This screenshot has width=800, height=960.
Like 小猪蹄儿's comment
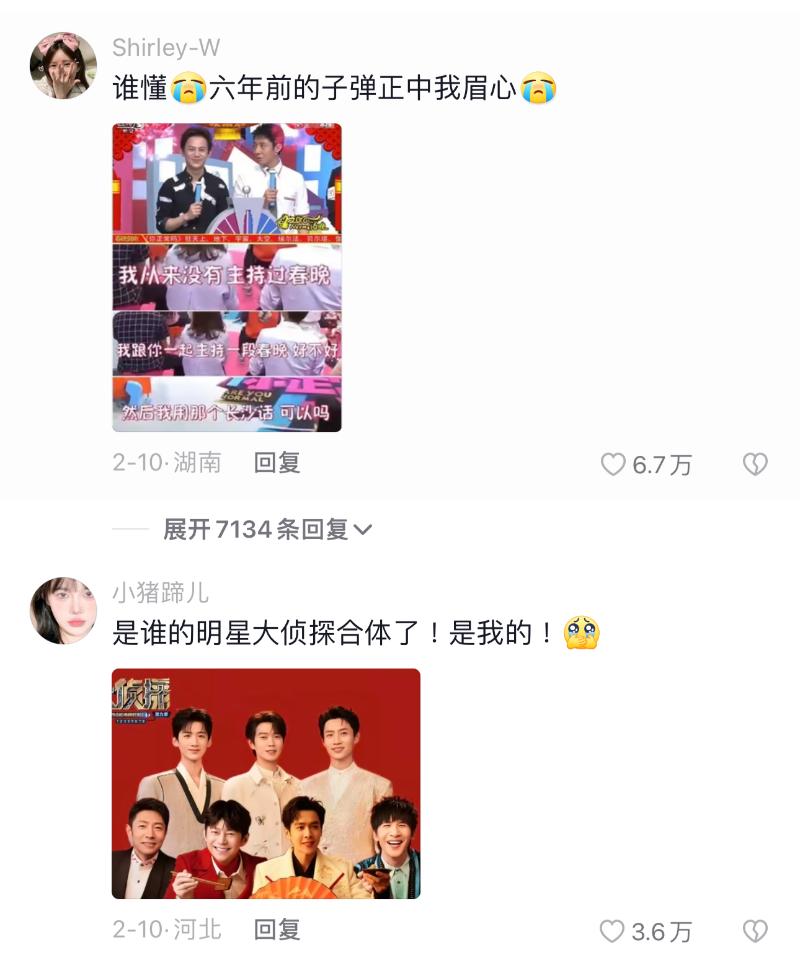pyautogui.click(x=613, y=931)
